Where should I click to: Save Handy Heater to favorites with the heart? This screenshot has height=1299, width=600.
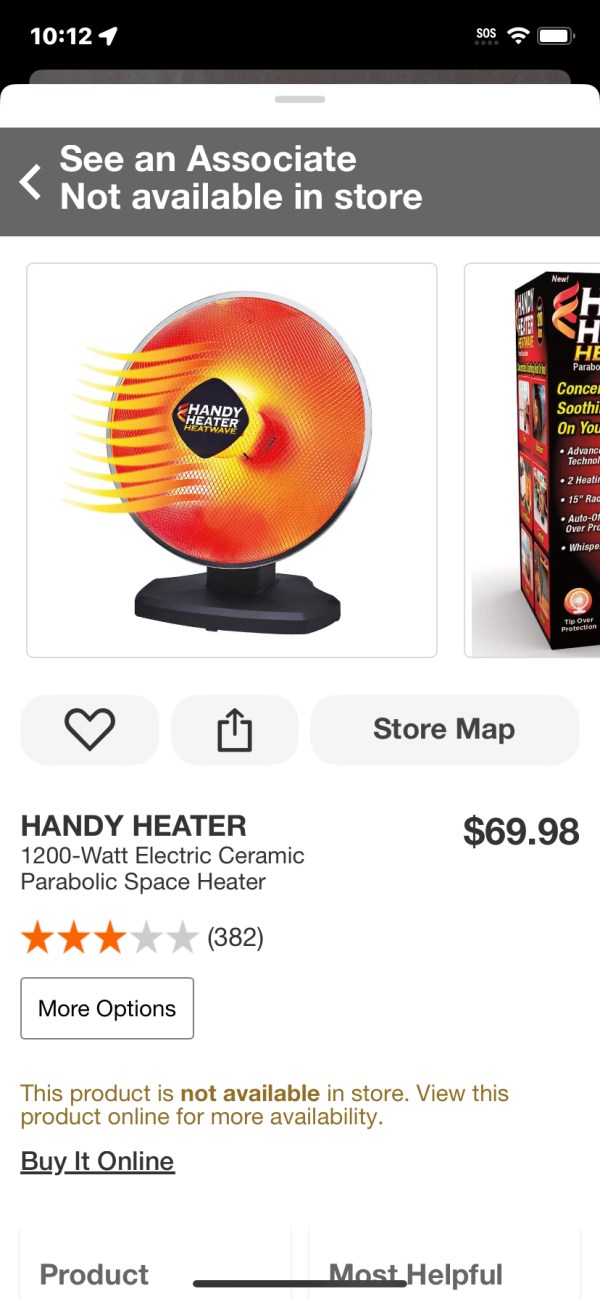point(90,730)
